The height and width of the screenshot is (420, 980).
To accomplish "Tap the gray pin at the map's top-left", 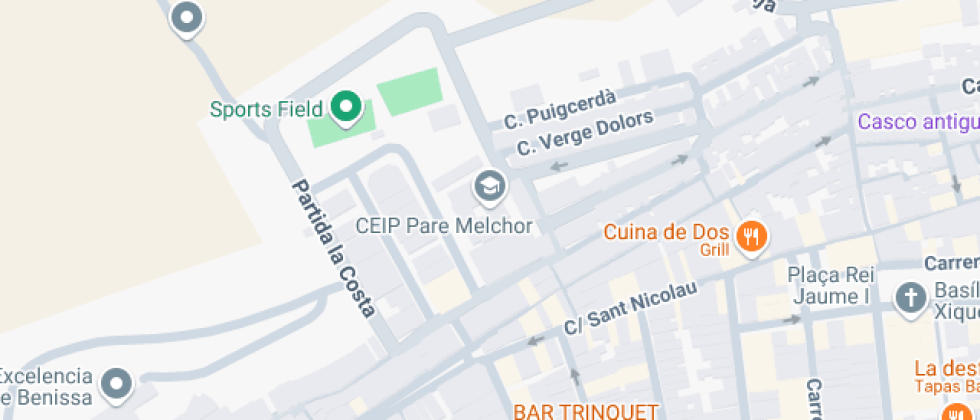I will pyautogui.click(x=186, y=19).
